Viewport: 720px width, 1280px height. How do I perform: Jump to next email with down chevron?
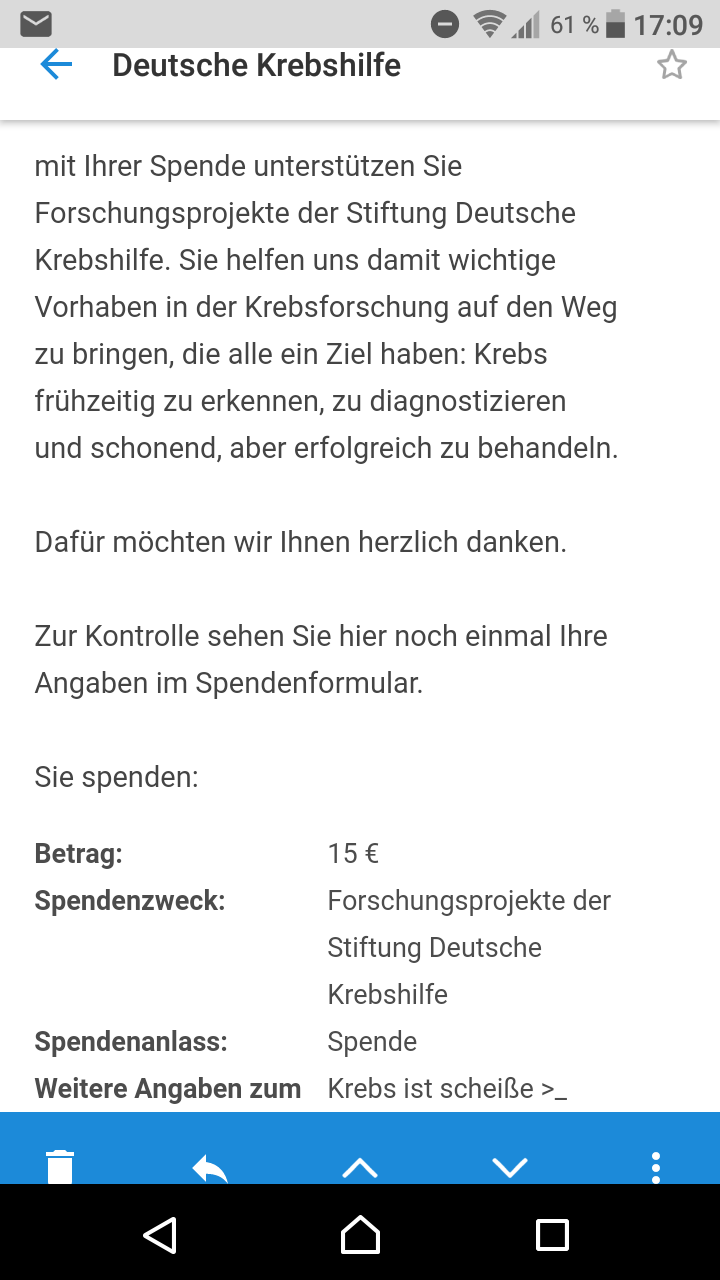pos(510,1167)
